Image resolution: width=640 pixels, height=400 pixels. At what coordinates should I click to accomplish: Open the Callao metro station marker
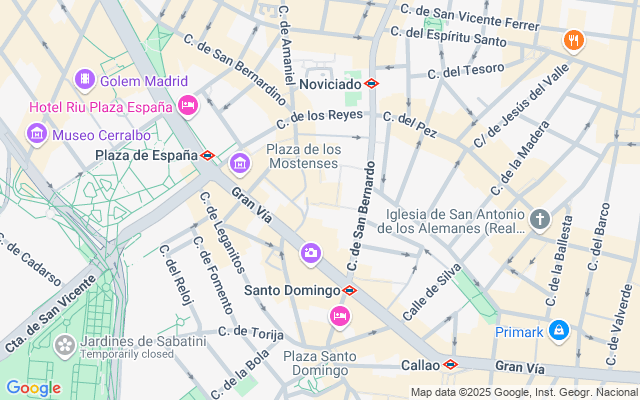(x=451, y=365)
